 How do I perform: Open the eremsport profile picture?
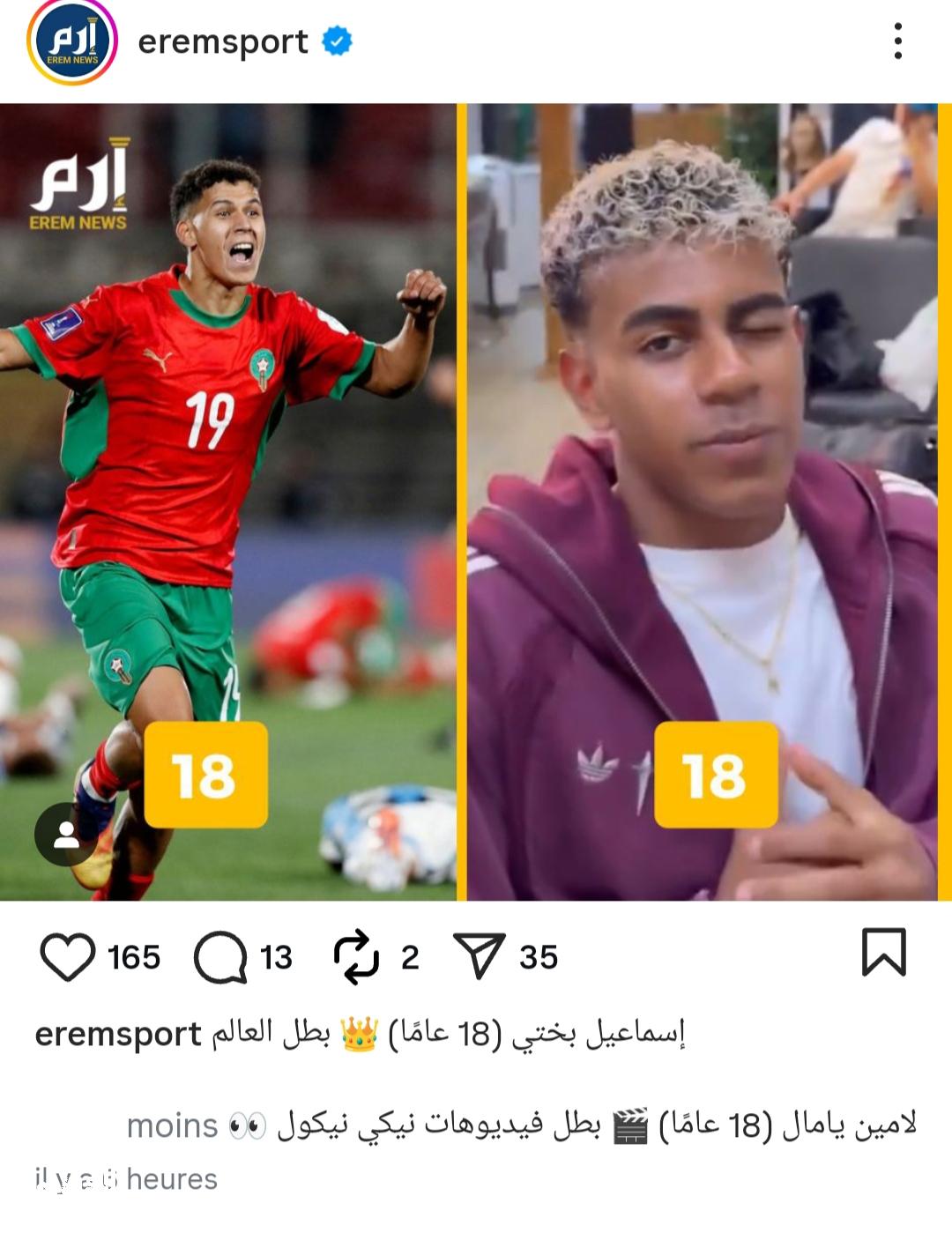click(72, 41)
